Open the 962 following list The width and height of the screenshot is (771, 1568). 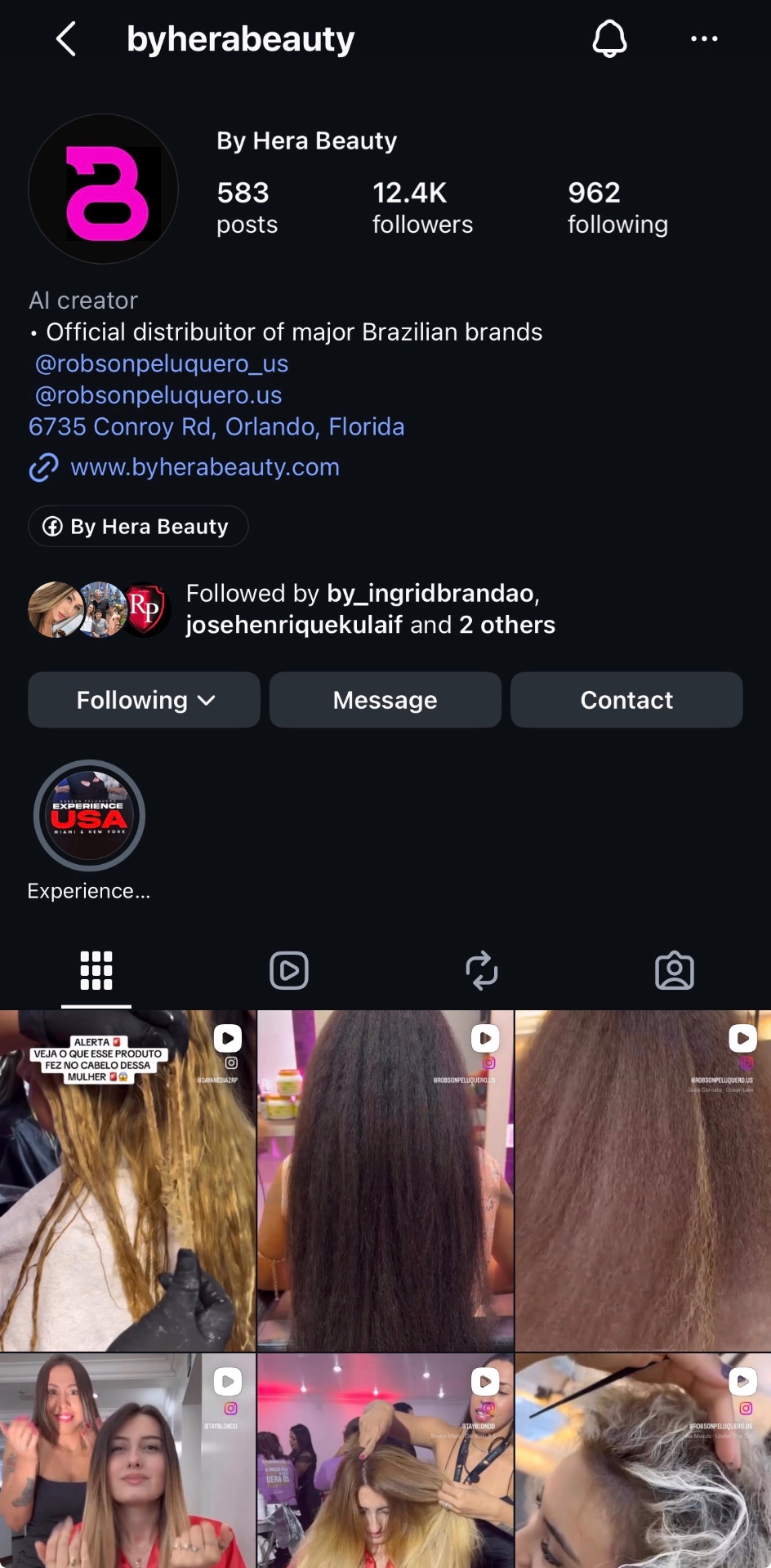(x=617, y=207)
